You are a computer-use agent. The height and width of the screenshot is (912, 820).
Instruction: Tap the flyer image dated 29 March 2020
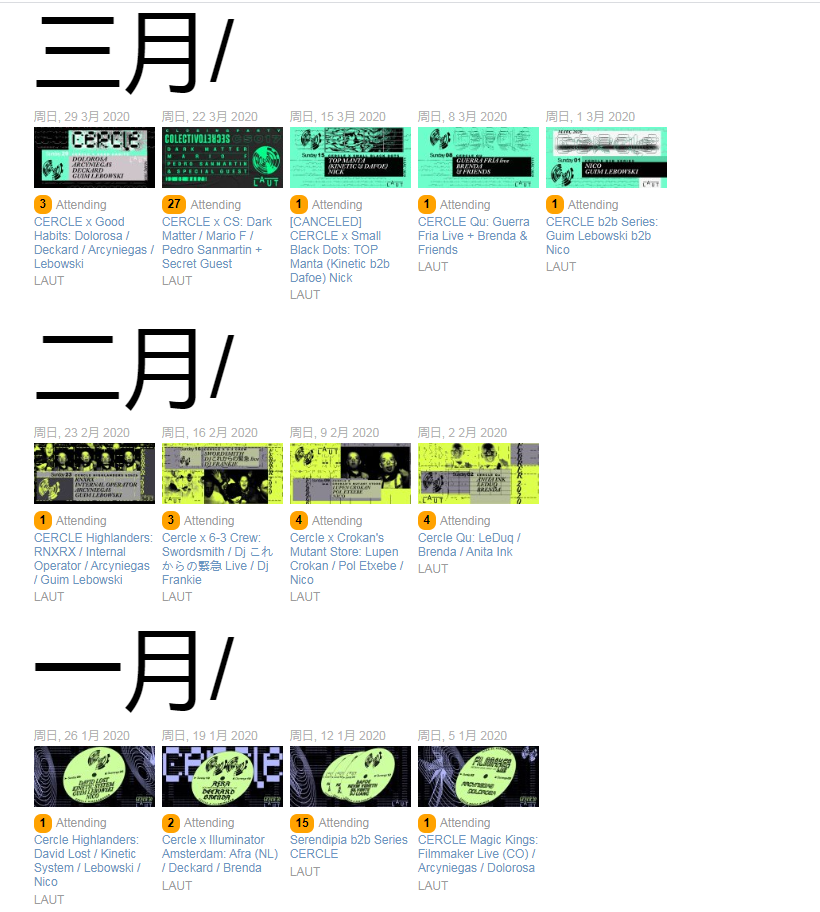[x=94, y=157]
